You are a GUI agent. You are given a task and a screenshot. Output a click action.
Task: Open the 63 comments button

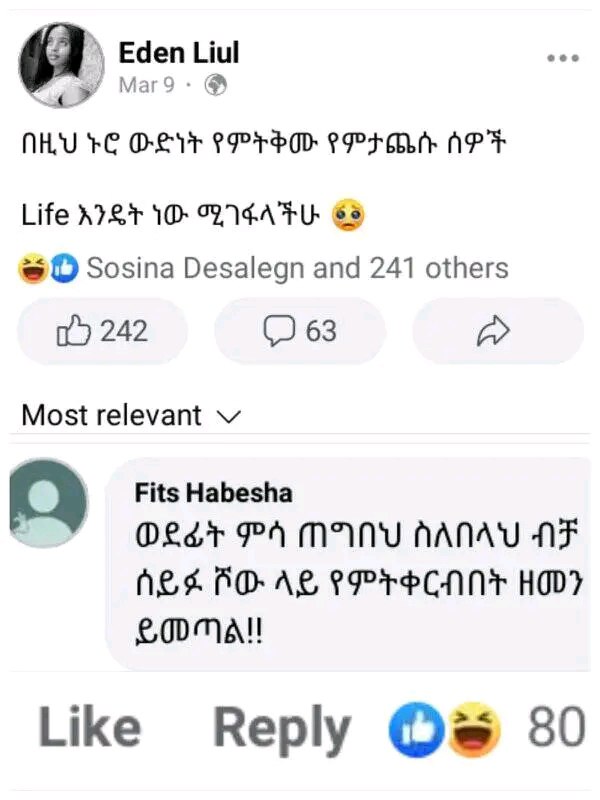coord(300,331)
